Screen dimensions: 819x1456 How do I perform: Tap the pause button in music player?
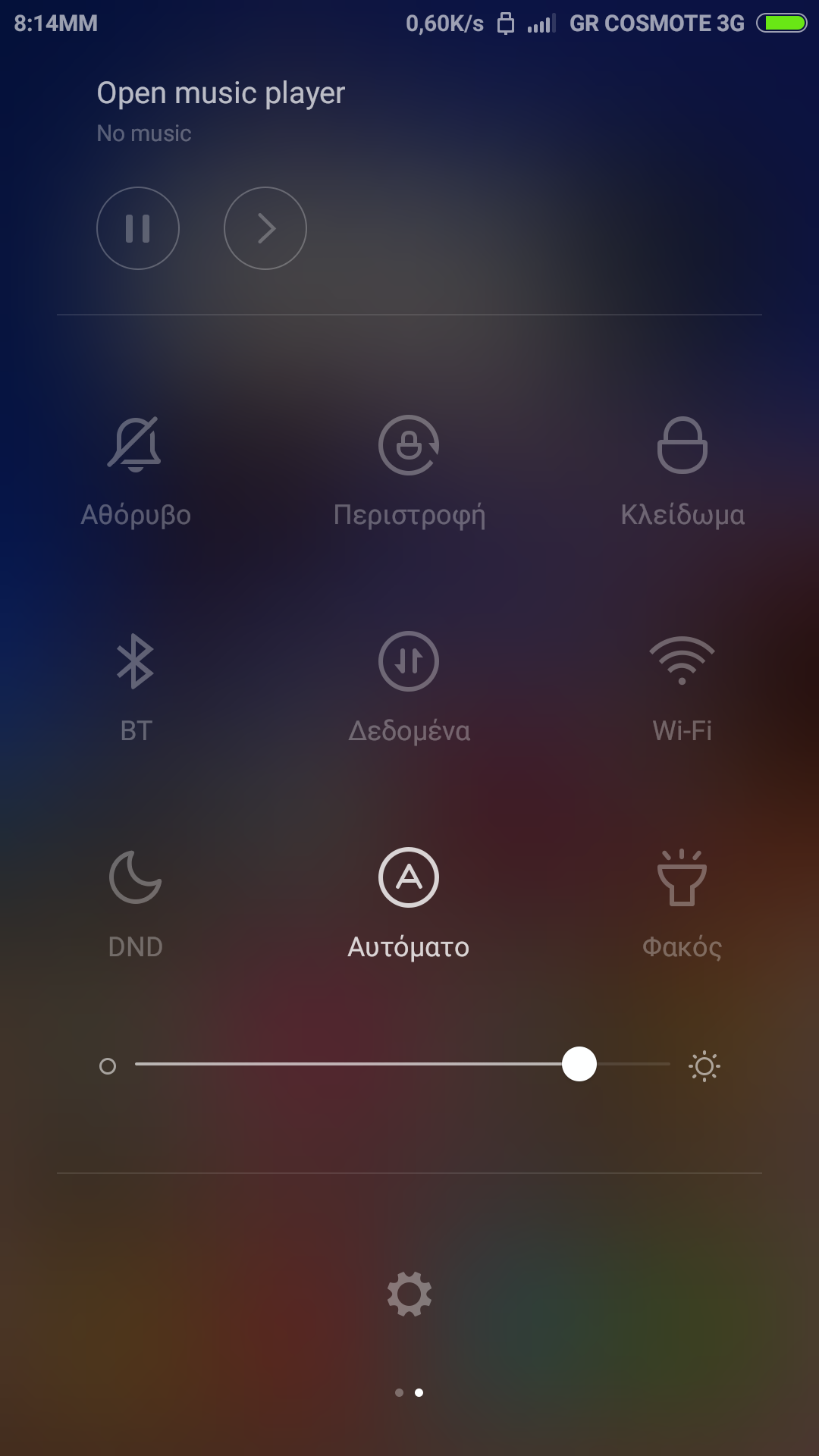click(x=138, y=228)
